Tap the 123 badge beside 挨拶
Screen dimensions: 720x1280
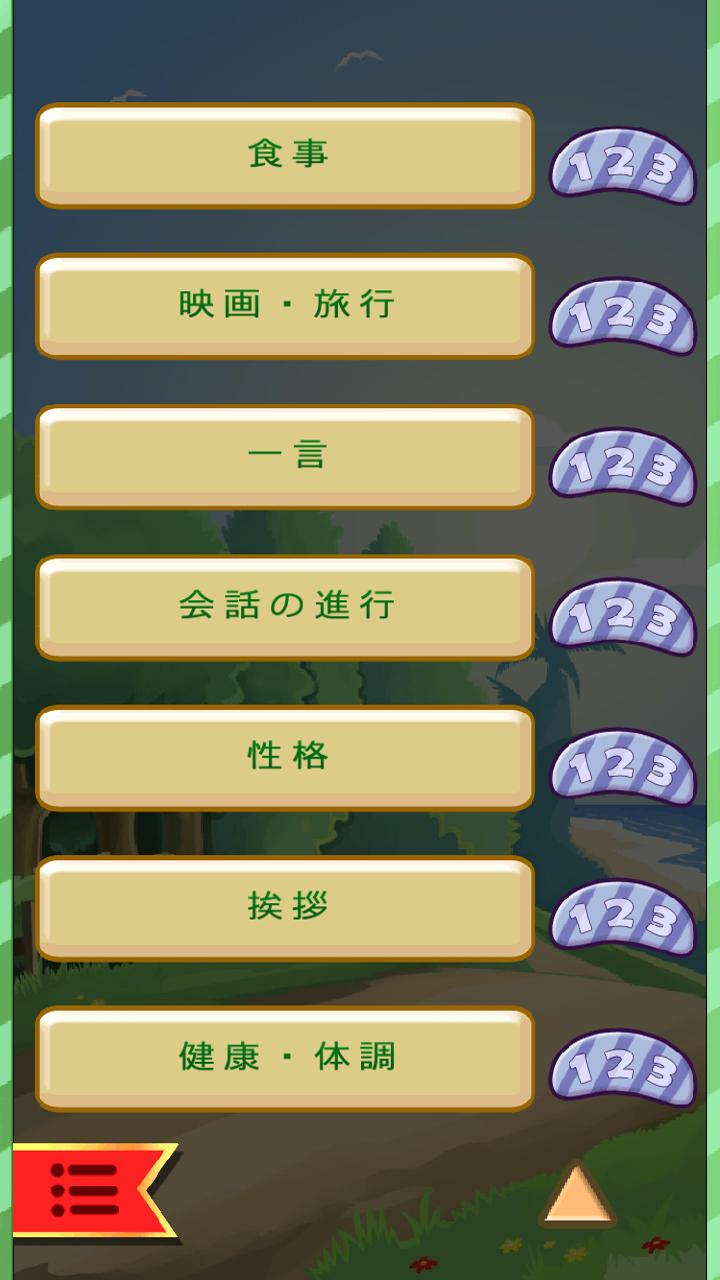point(622,918)
